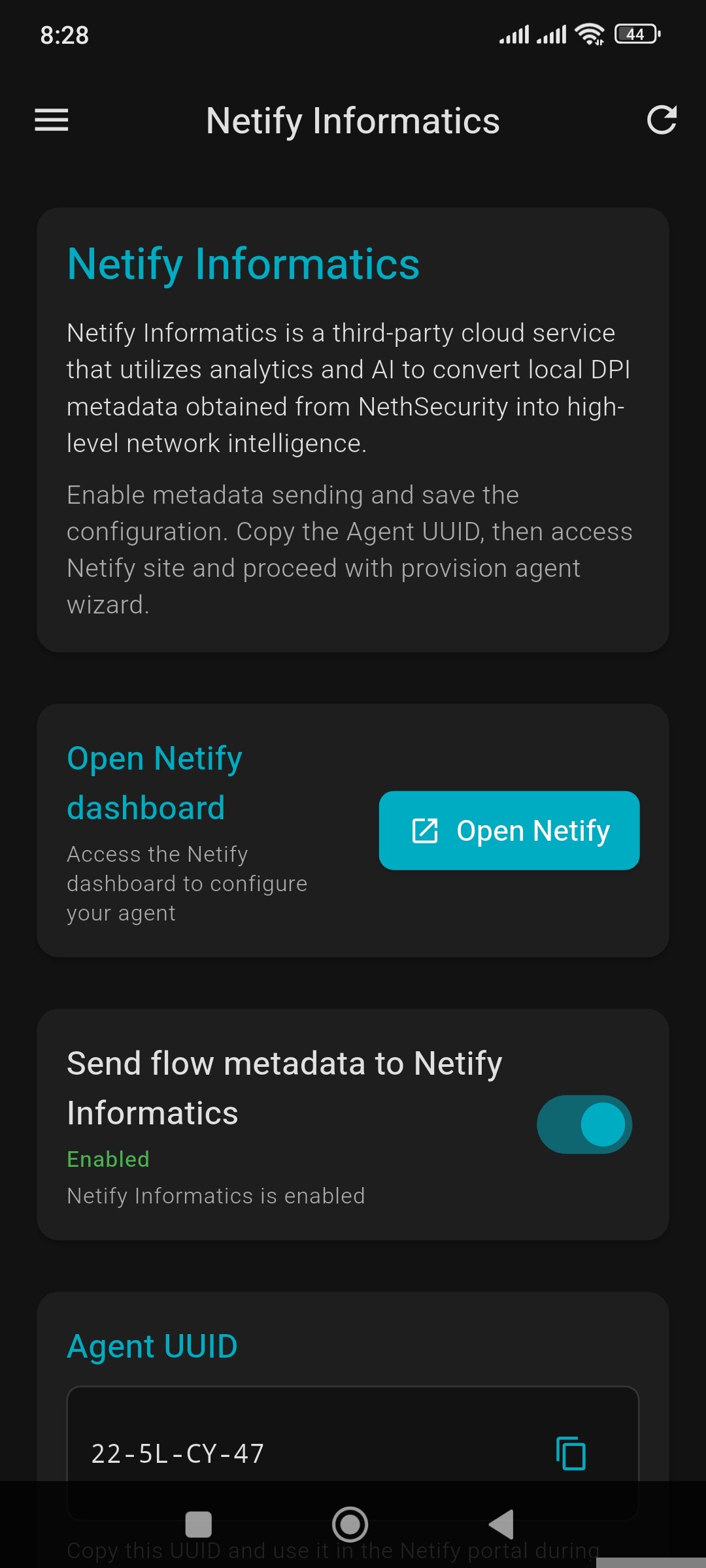
Task: Go back using the system back button
Action: [x=501, y=1525]
